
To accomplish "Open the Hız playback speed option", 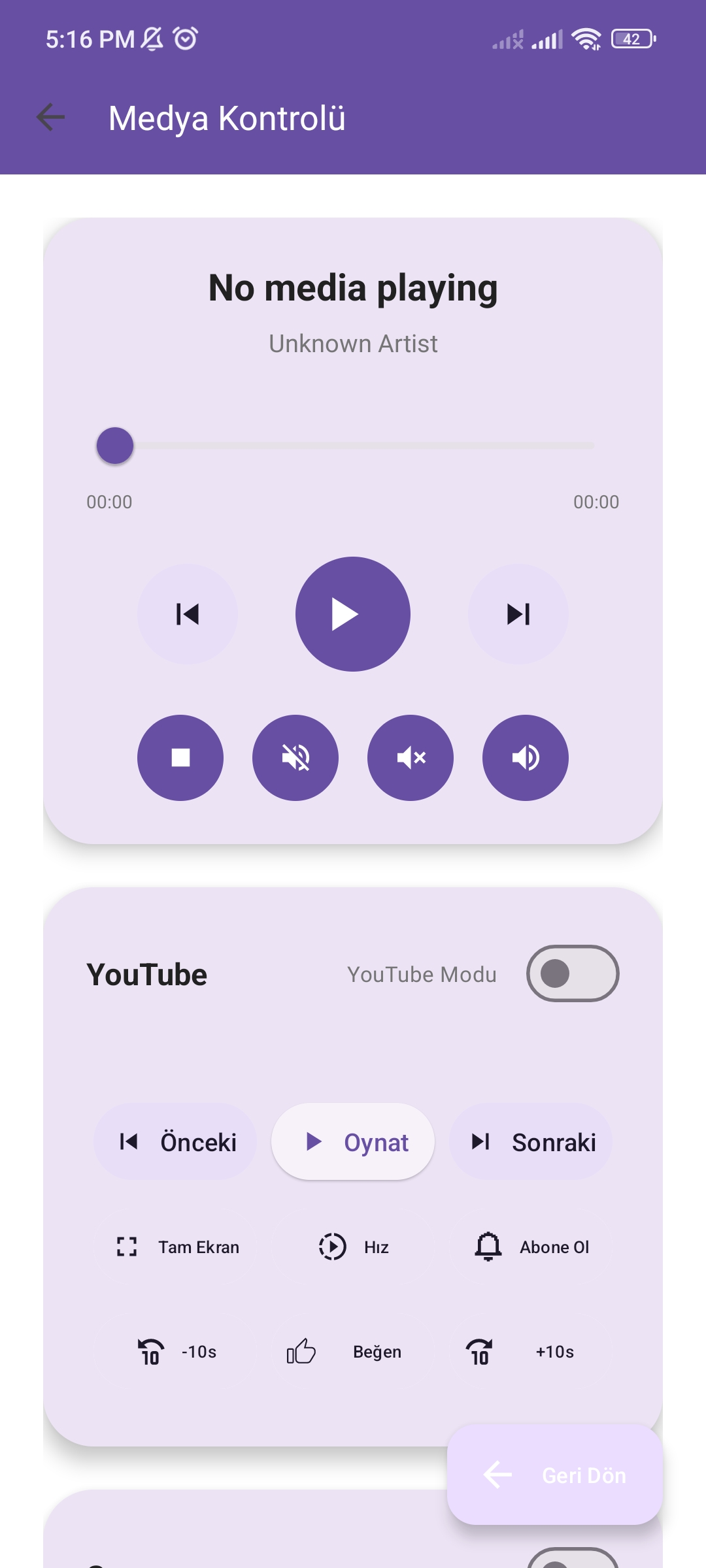I will [x=354, y=1247].
